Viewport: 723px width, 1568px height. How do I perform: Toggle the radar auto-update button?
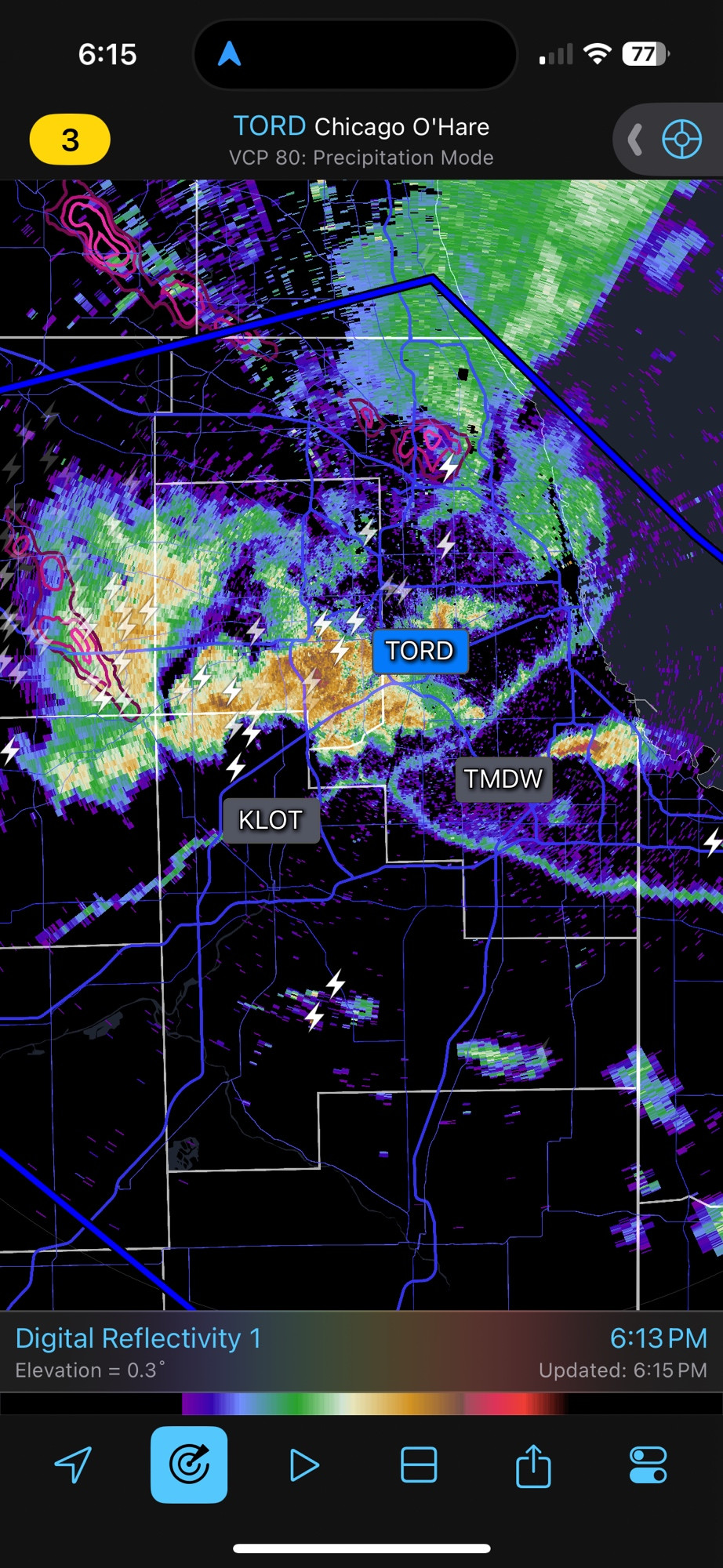click(x=189, y=1465)
